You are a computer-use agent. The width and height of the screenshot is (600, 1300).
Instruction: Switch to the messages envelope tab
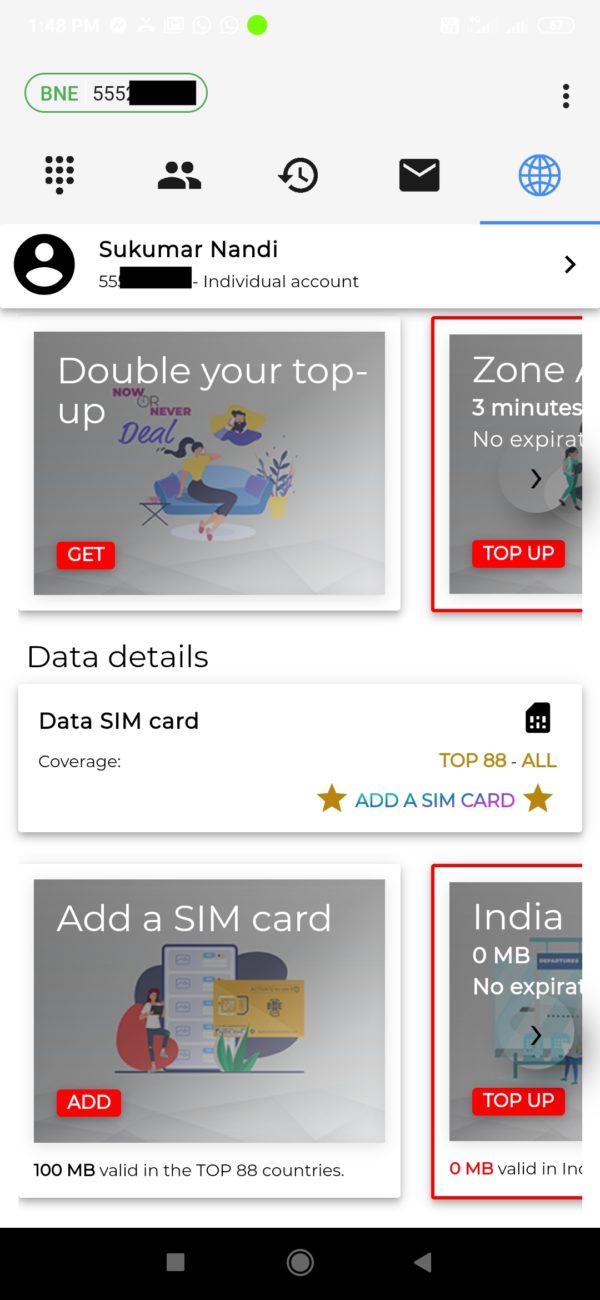pos(419,175)
